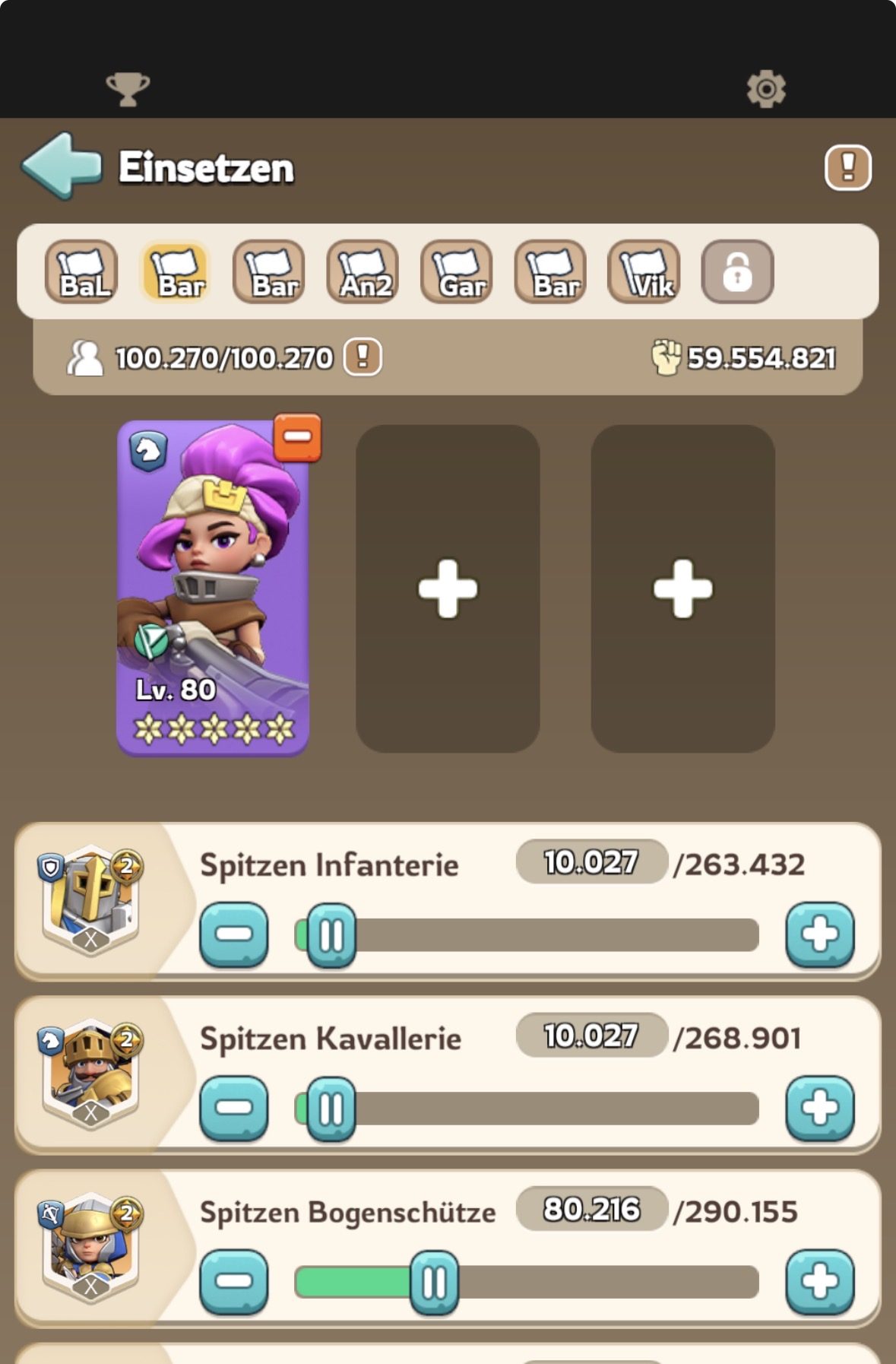Decrease Spitzen Kavallerie troop count
This screenshot has height=1364, width=896.
tap(234, 1109)
